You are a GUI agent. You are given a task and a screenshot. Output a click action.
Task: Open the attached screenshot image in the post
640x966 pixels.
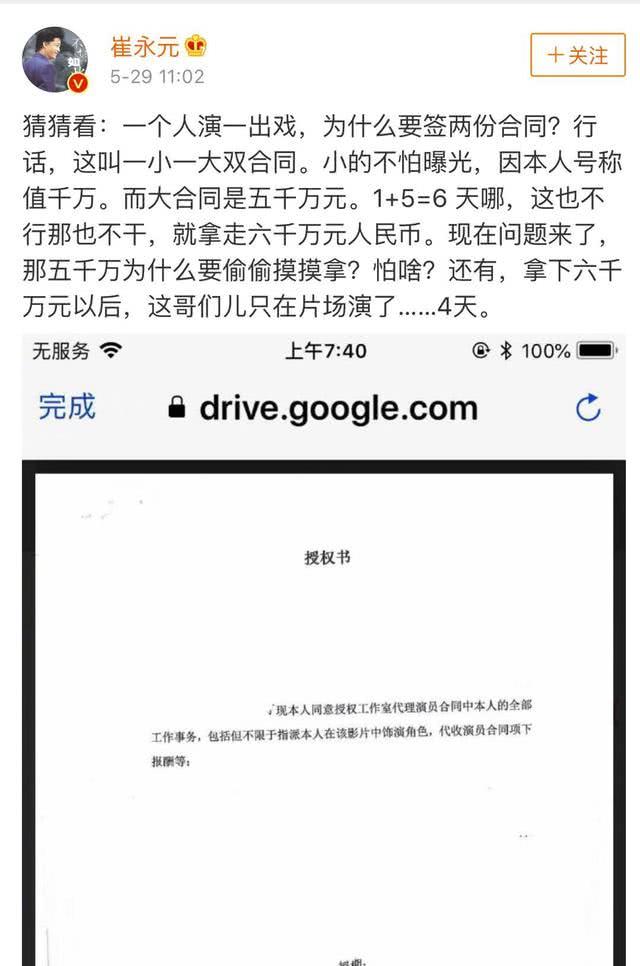click(322, 650)
